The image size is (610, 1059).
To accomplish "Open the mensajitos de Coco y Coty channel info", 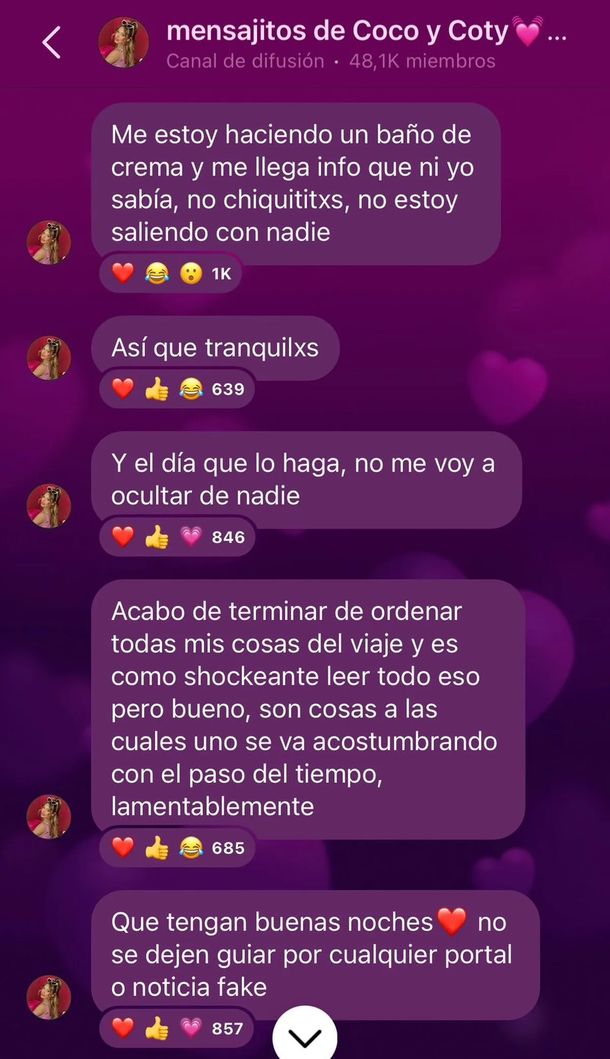I will 365,32.
